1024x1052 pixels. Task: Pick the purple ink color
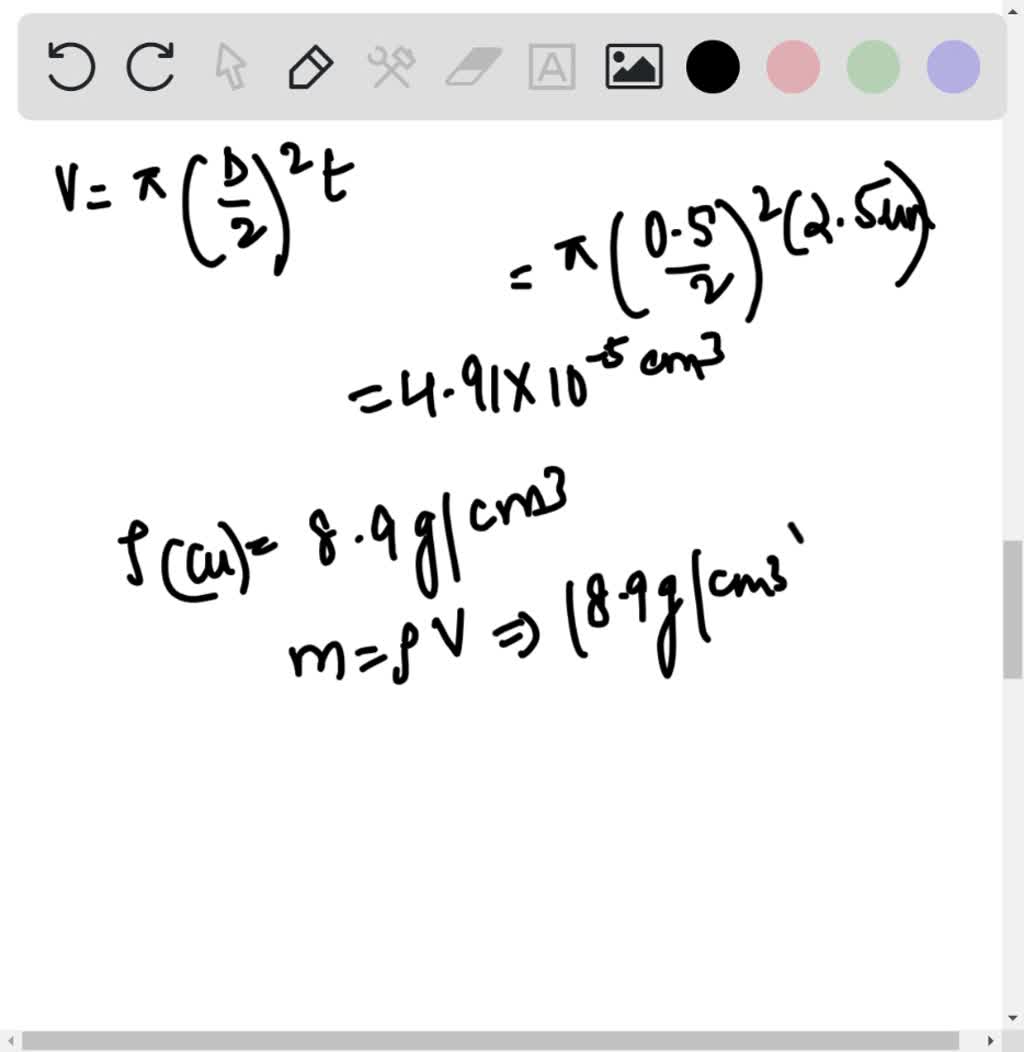click(953, 68)
